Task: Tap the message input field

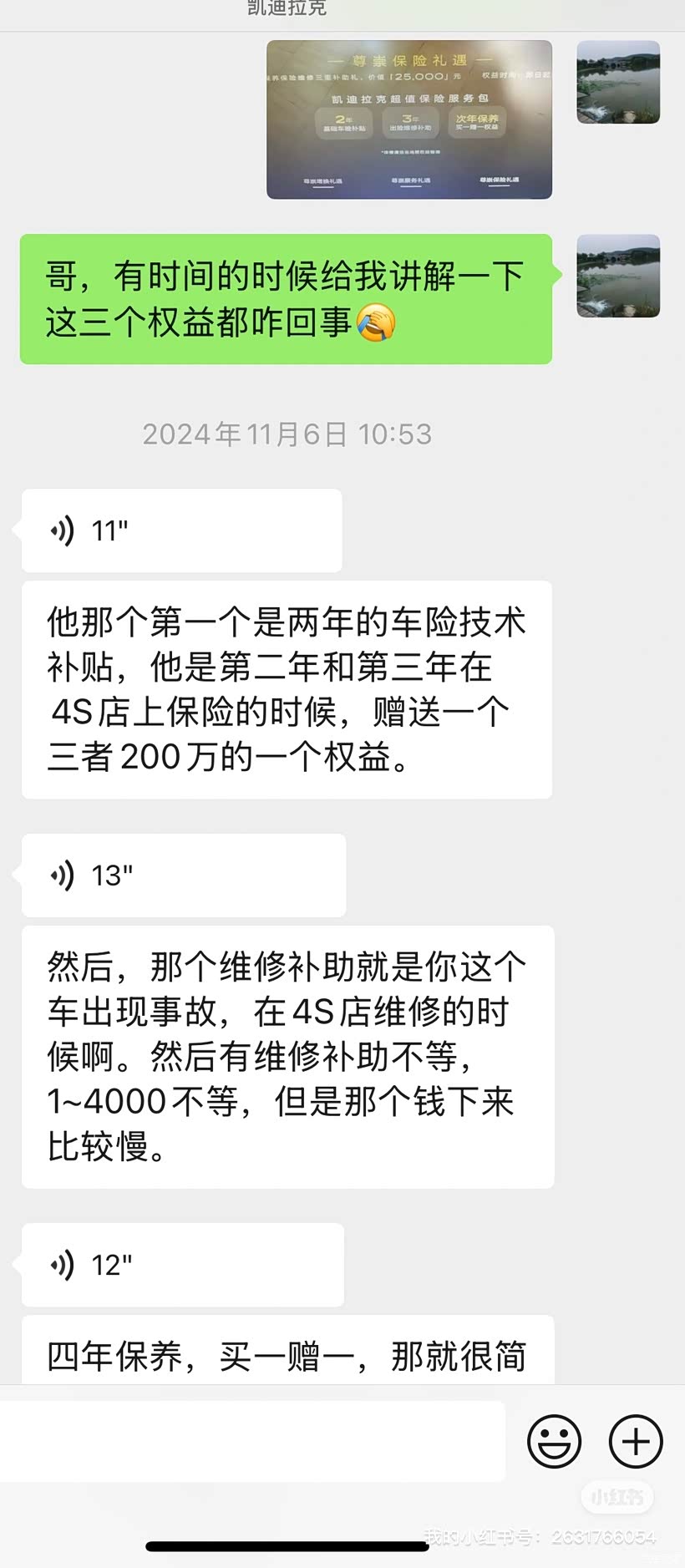Action: (x=252, y=1441)
